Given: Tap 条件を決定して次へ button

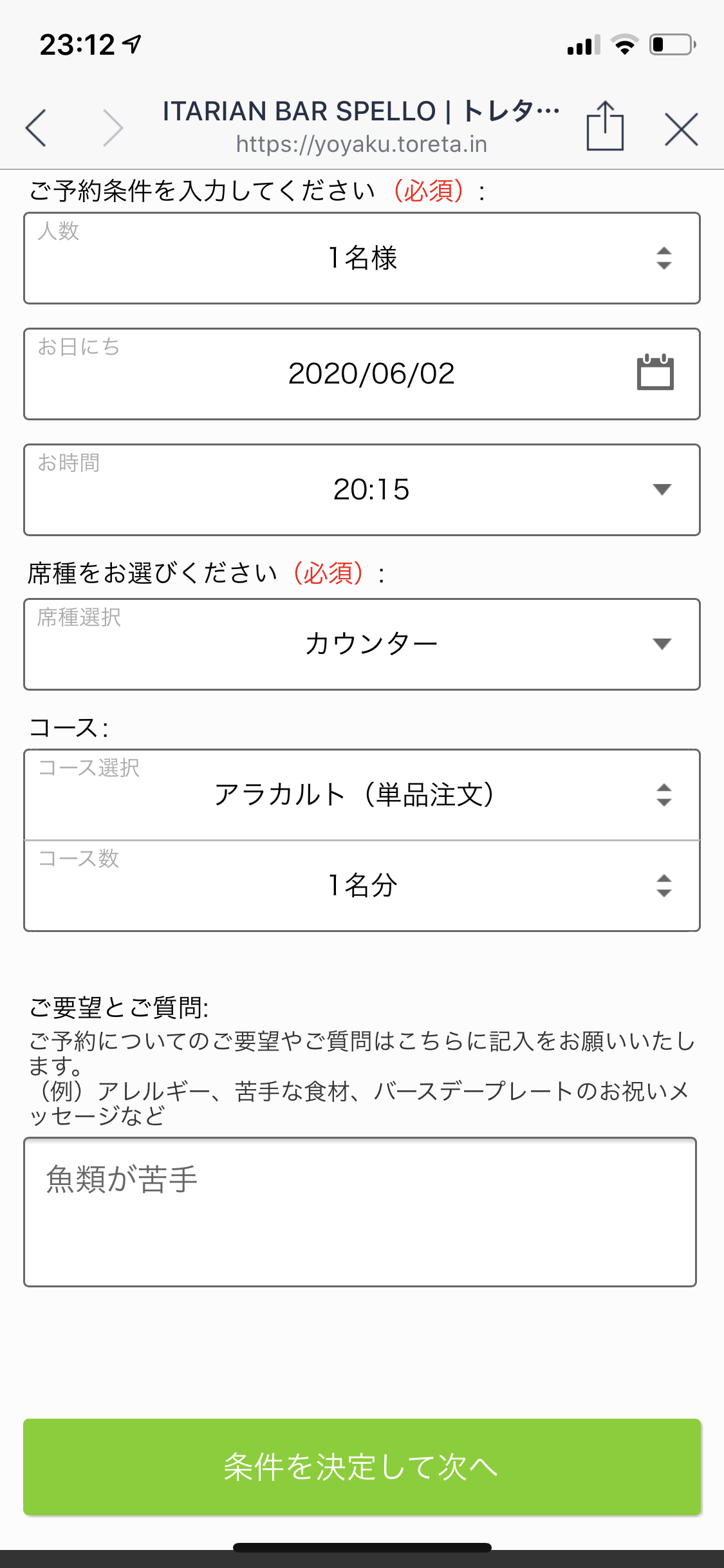Looking at the screenshot, I should click(x=362, y=1467).
